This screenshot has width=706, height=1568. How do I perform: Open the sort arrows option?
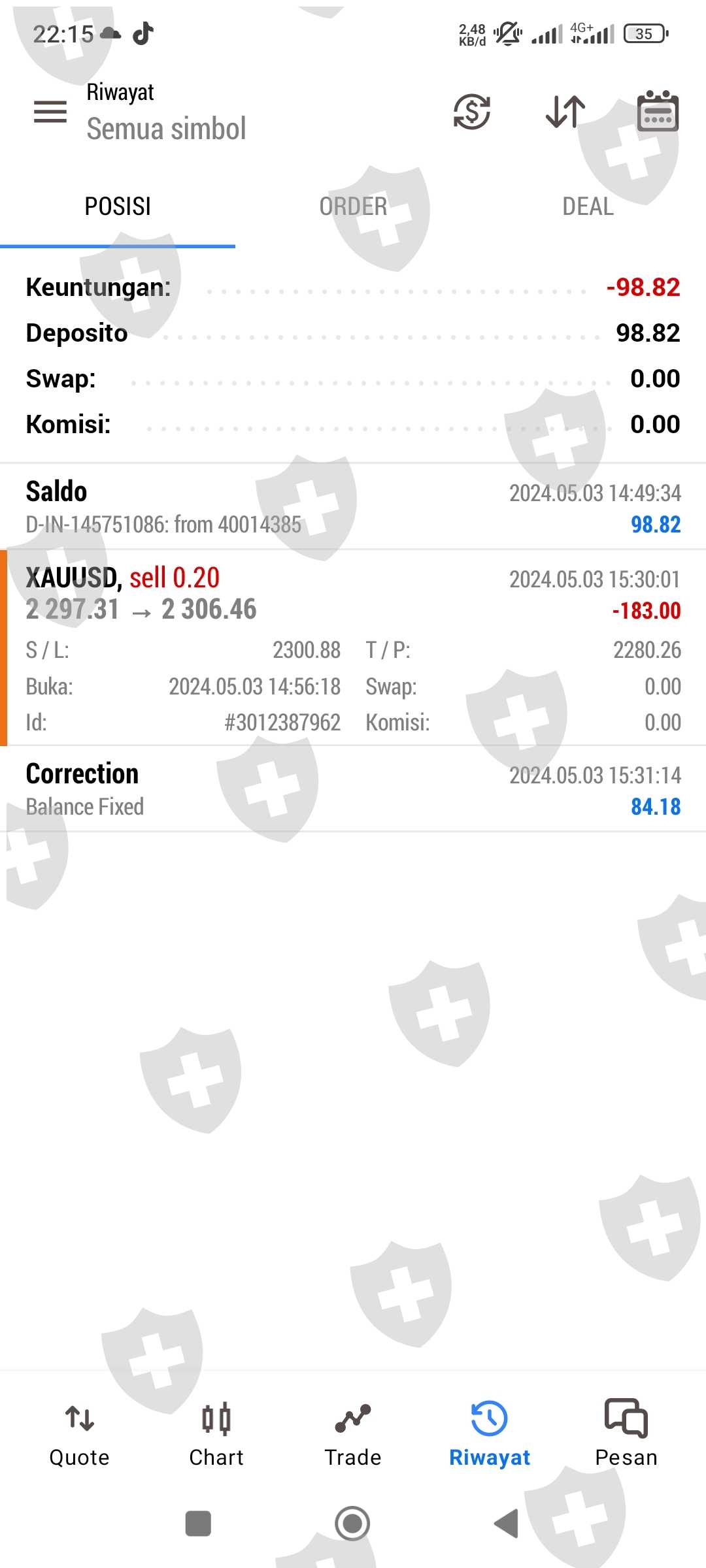(x=565, y=112)
